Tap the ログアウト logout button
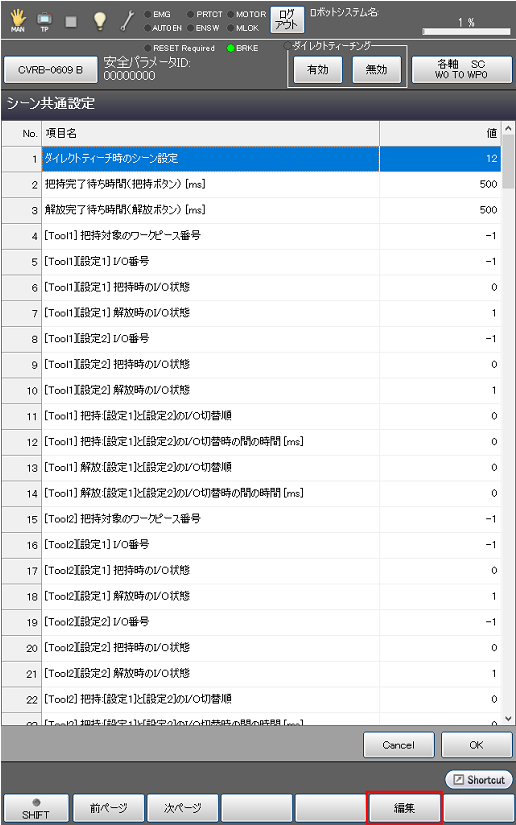This screenshot has height=825, width=516. (287, 20)
